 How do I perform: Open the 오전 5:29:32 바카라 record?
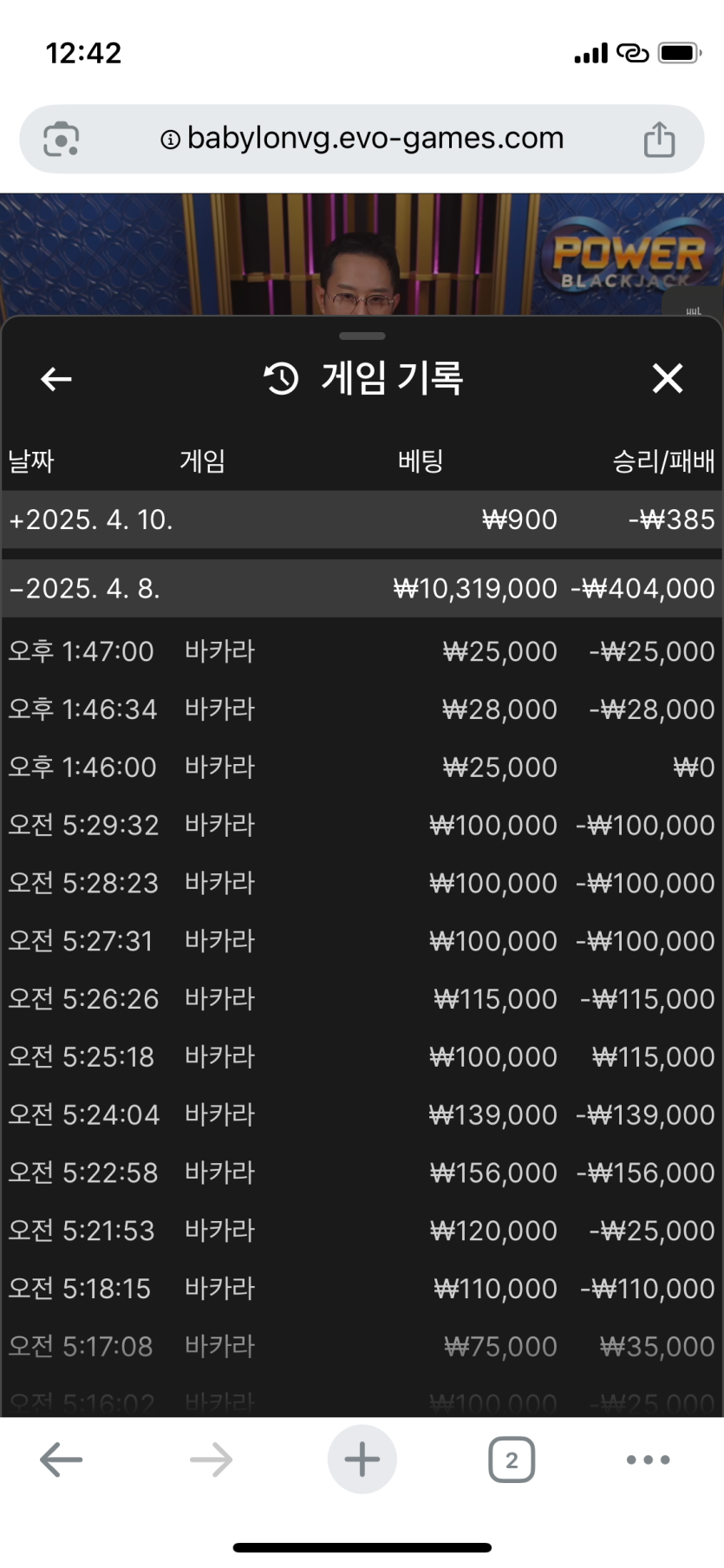click(x=362, y=825)
